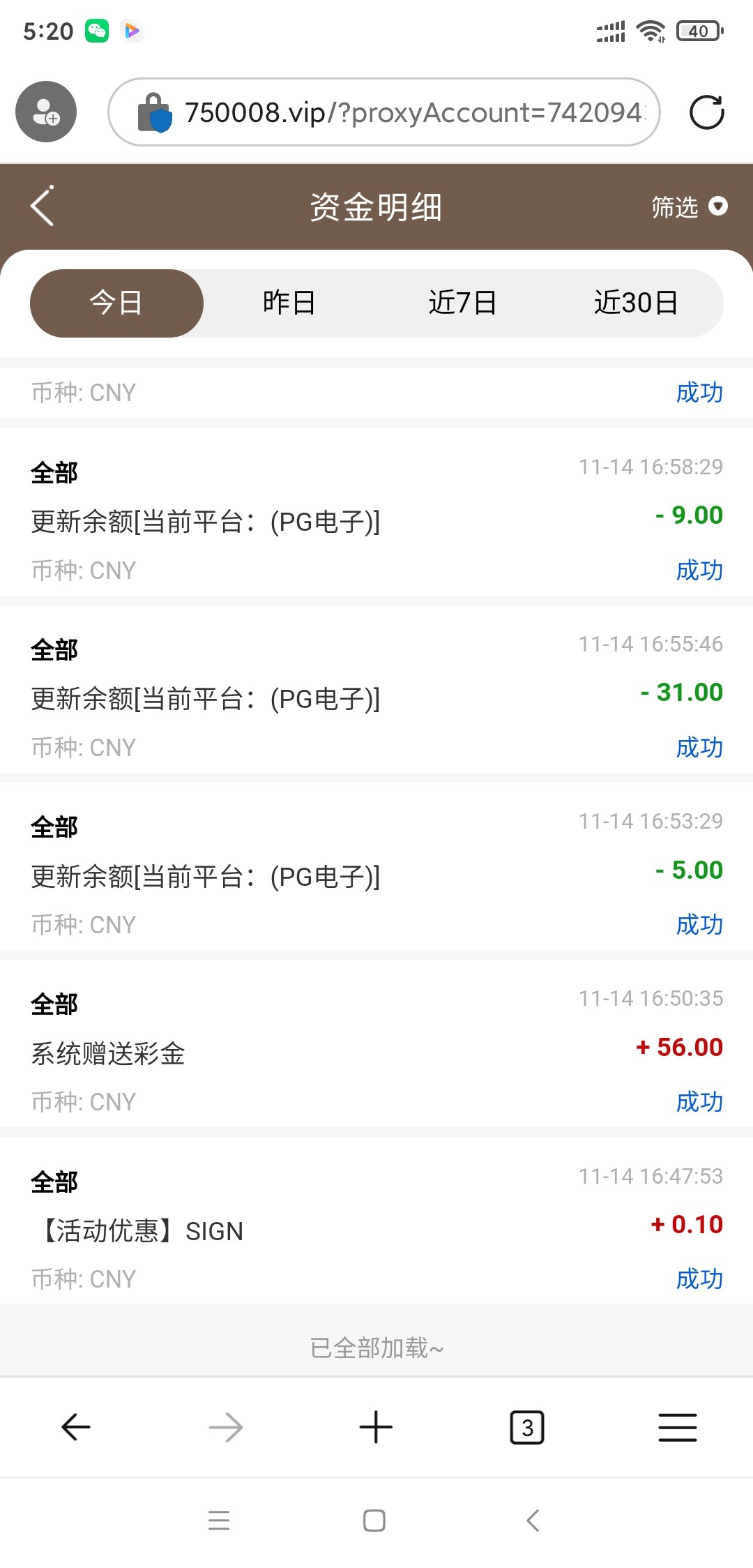The width and height of the screenshot is (753, 1568).
Task: Tap the forward navigation arrow
Action: pyautogui.click(x=225, y=1427)
